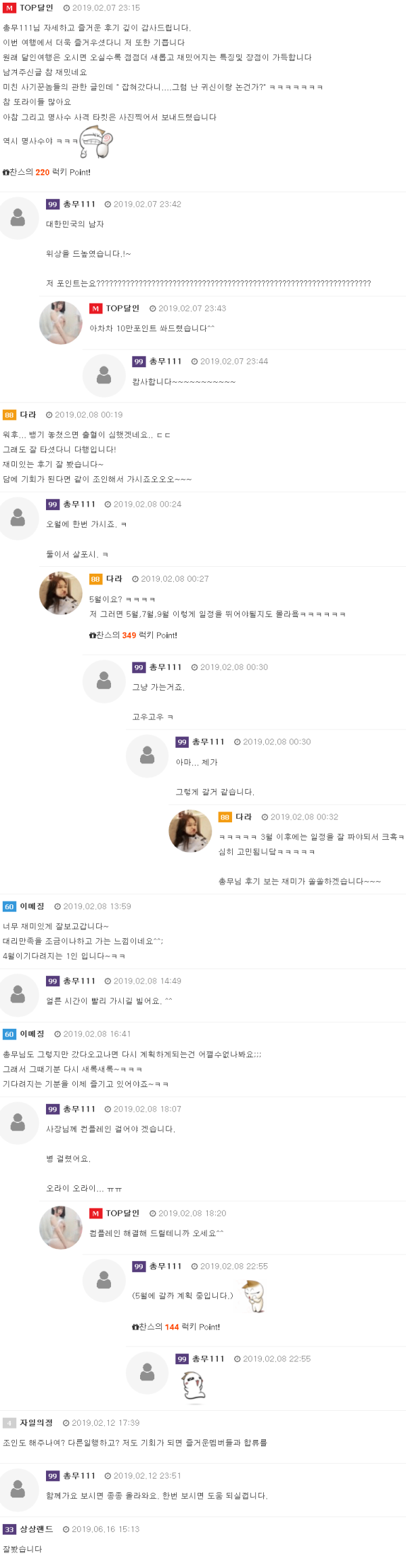Open TOP달인's profile from the 23:15 comment

coord(36,8)
